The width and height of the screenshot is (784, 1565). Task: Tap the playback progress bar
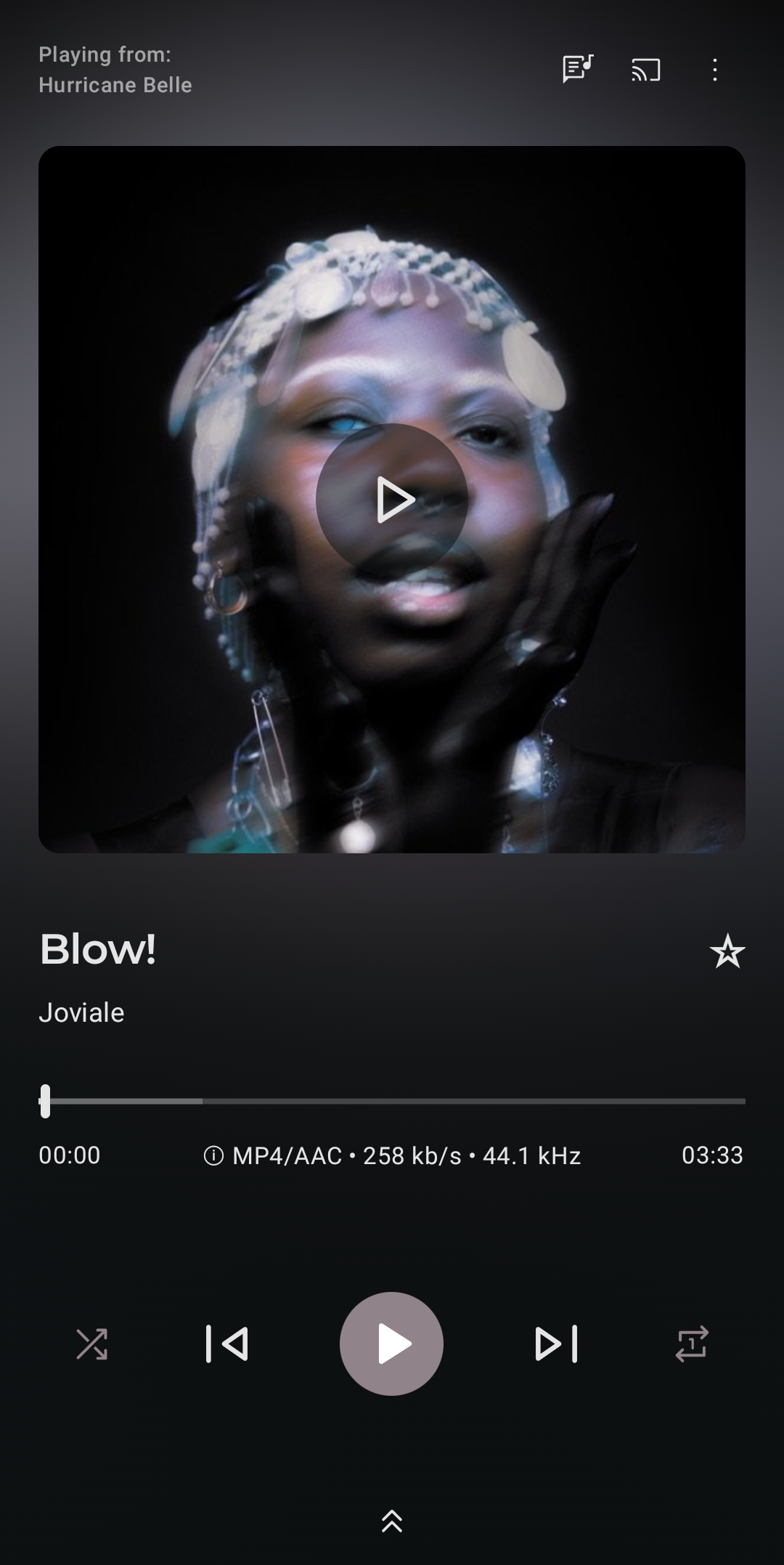coord(392,1101)
